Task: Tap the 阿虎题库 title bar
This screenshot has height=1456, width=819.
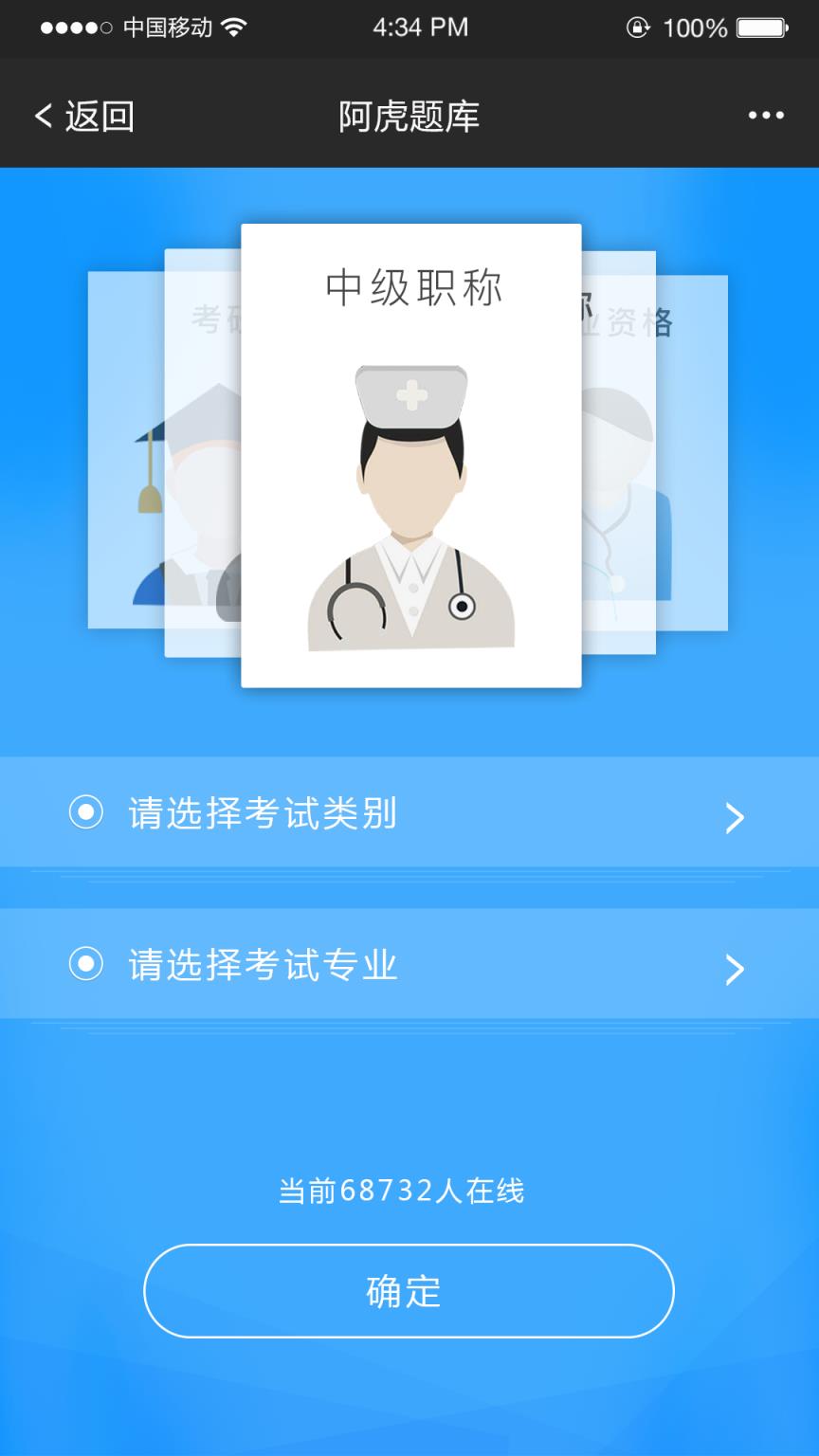Action: coord(409,115)
